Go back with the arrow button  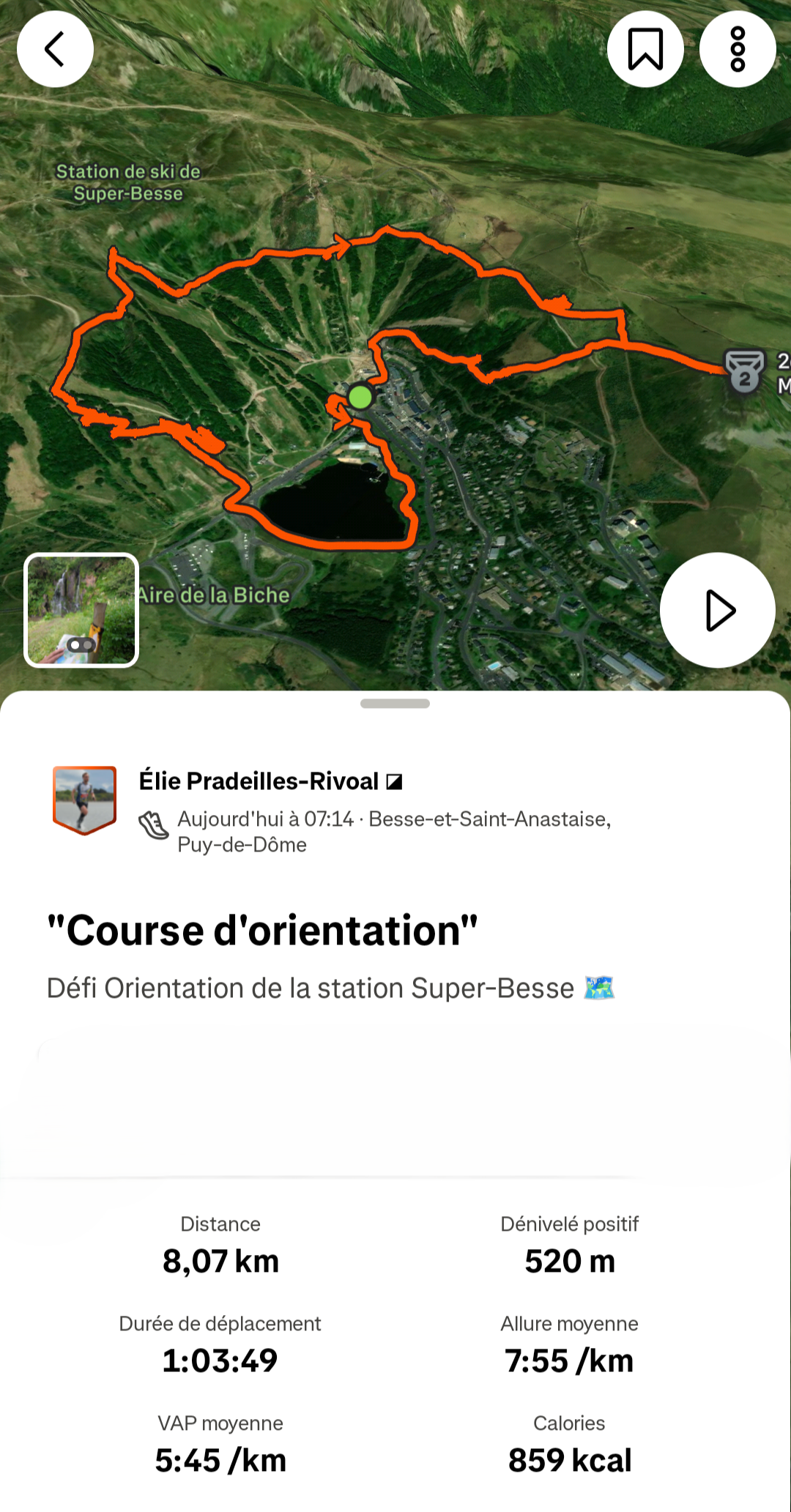pyautogui.click(x=55, y=49)
